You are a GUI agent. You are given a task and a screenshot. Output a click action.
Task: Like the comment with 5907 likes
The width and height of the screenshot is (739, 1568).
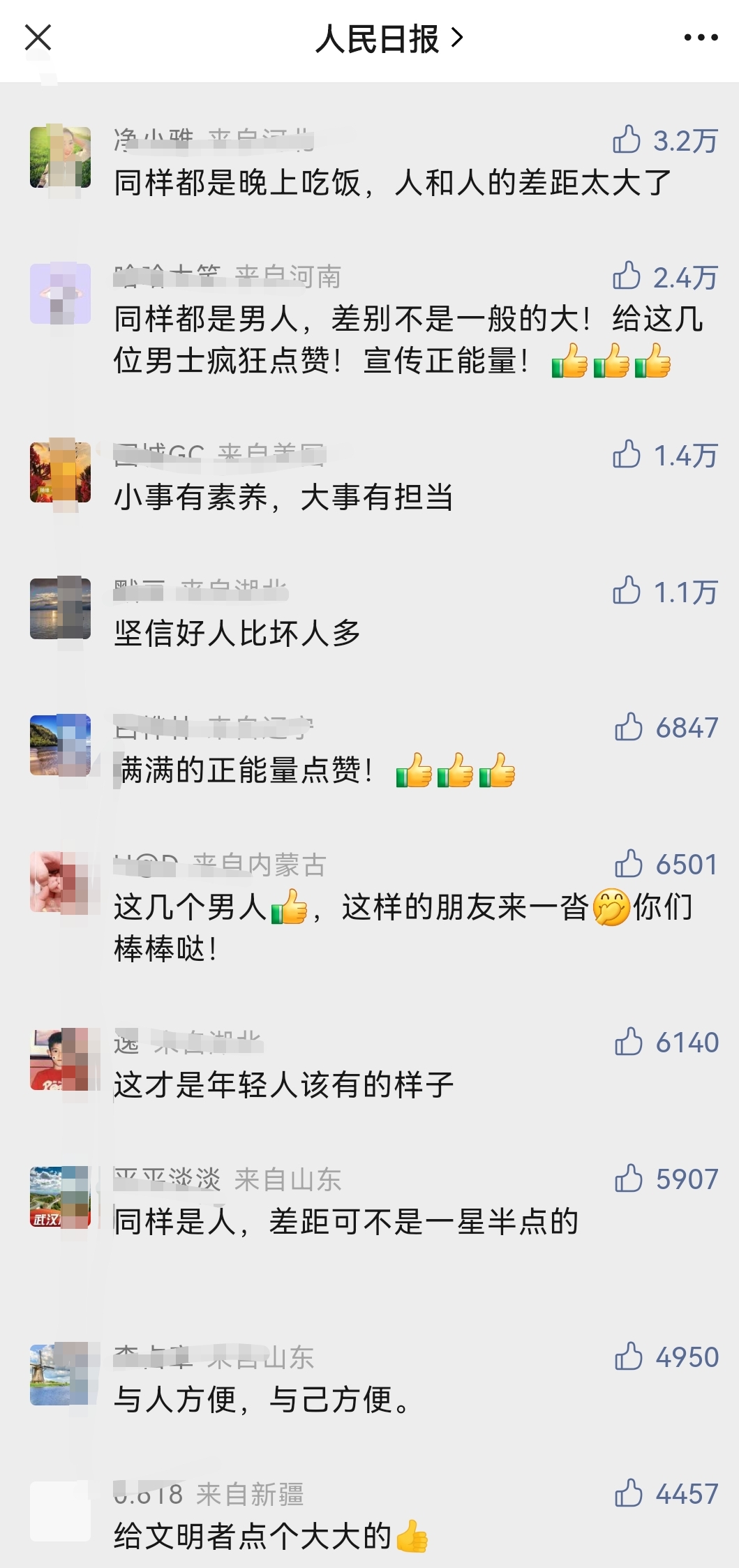[628, 1179]
